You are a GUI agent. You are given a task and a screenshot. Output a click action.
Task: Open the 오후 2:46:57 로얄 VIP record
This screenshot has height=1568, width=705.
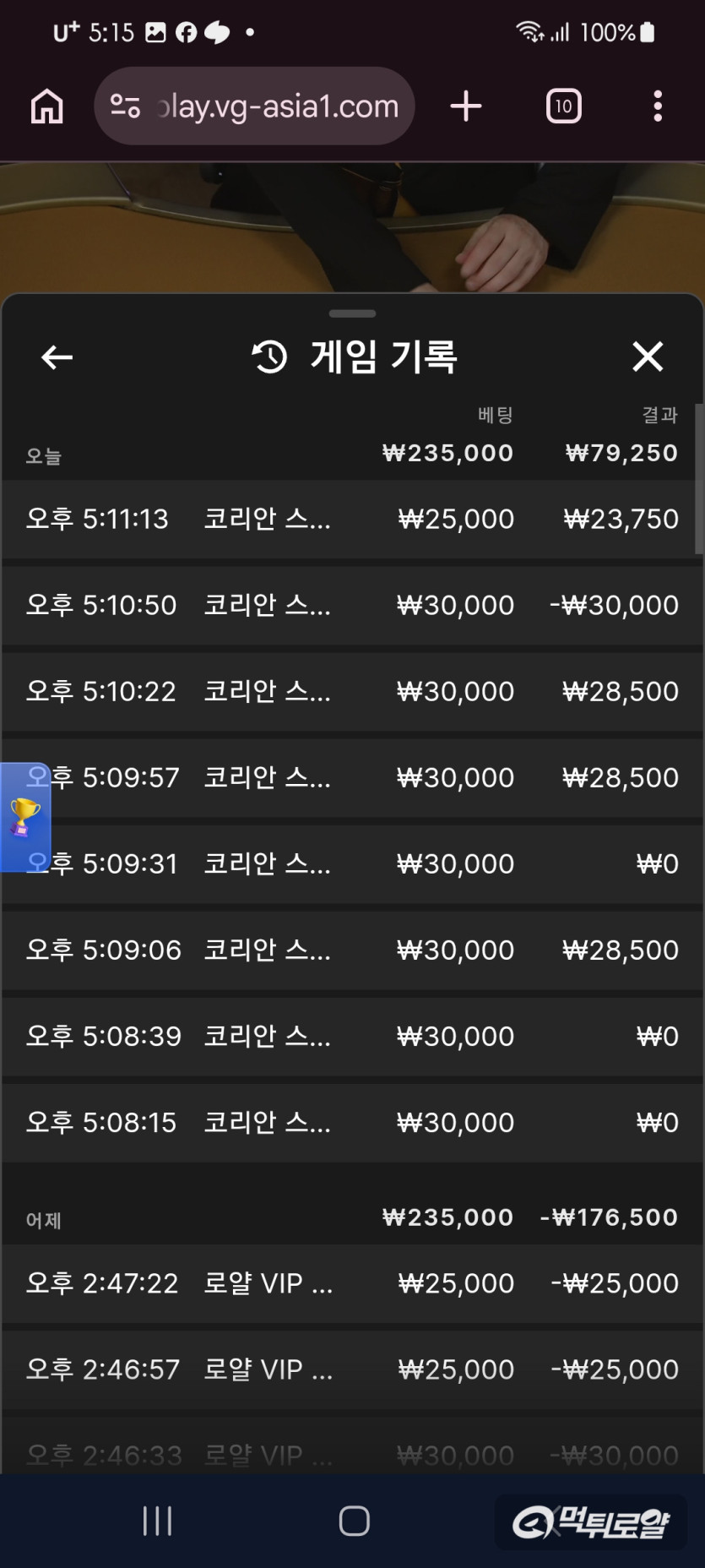click(352, 1369)
